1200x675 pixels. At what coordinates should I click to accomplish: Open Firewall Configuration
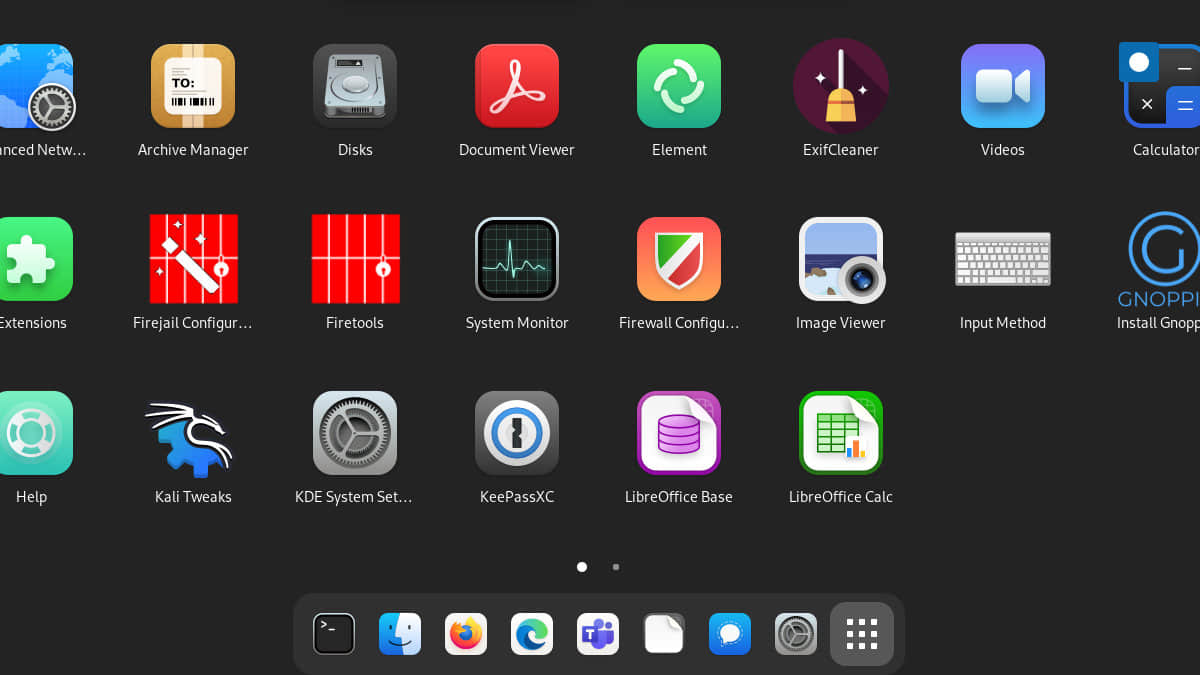pos(679,260)
